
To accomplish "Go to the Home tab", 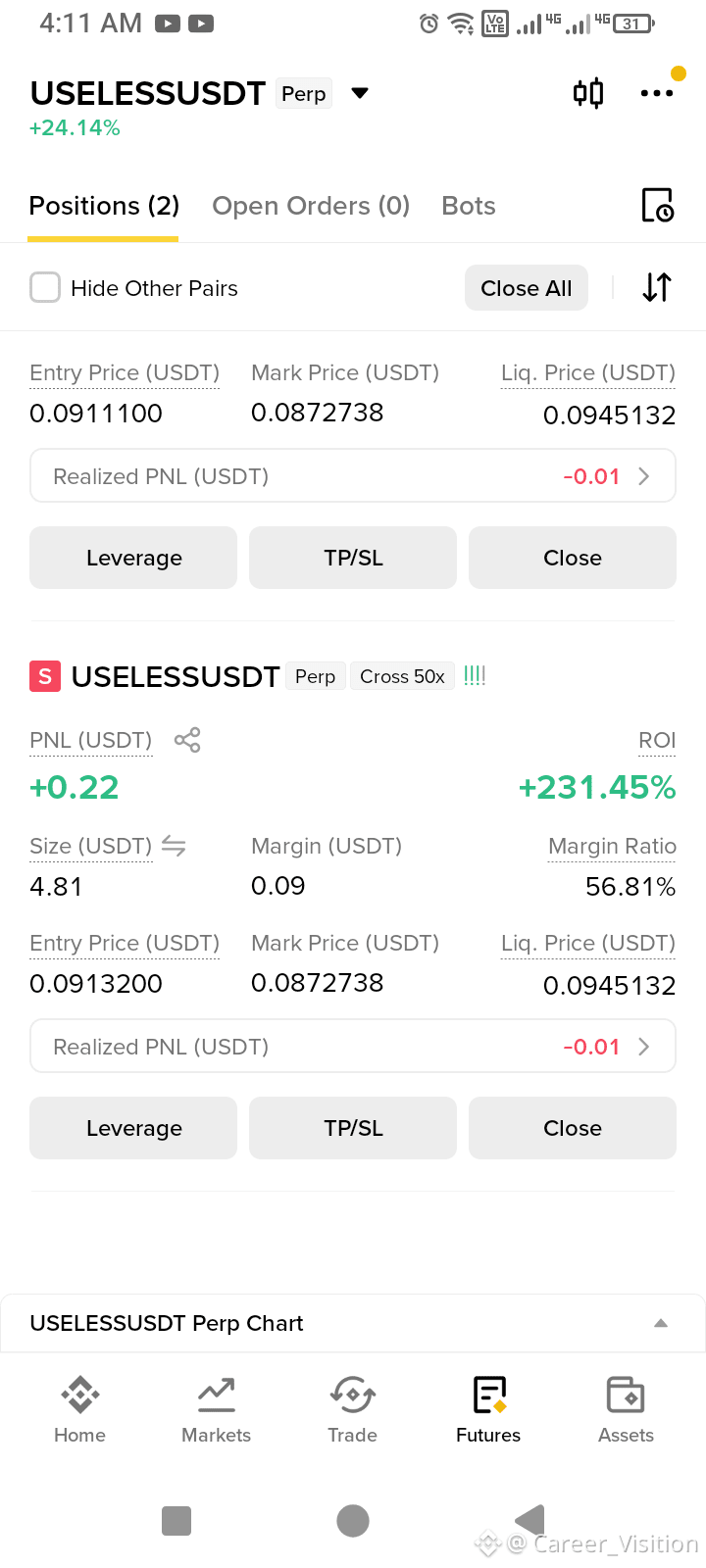I will point(79,1409).
